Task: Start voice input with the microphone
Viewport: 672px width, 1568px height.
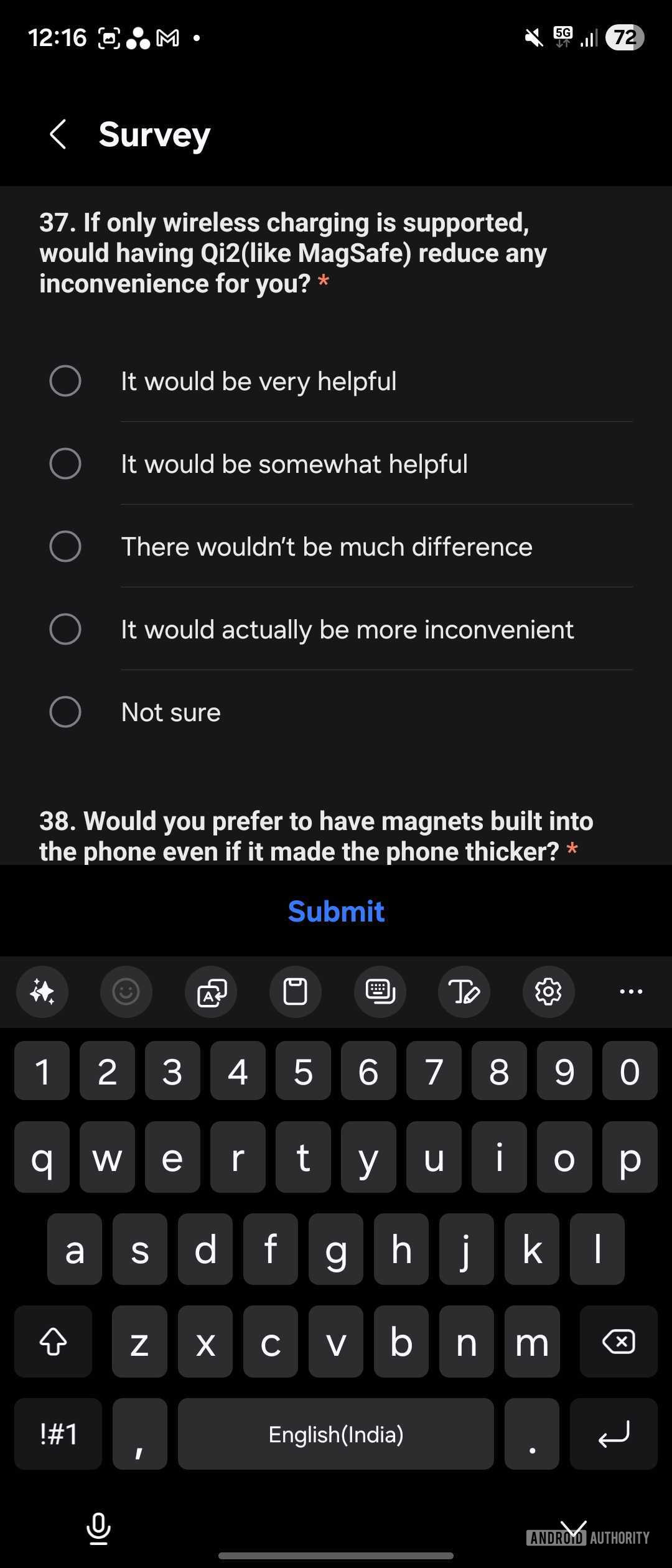Action: click(x=98, y=1529)
